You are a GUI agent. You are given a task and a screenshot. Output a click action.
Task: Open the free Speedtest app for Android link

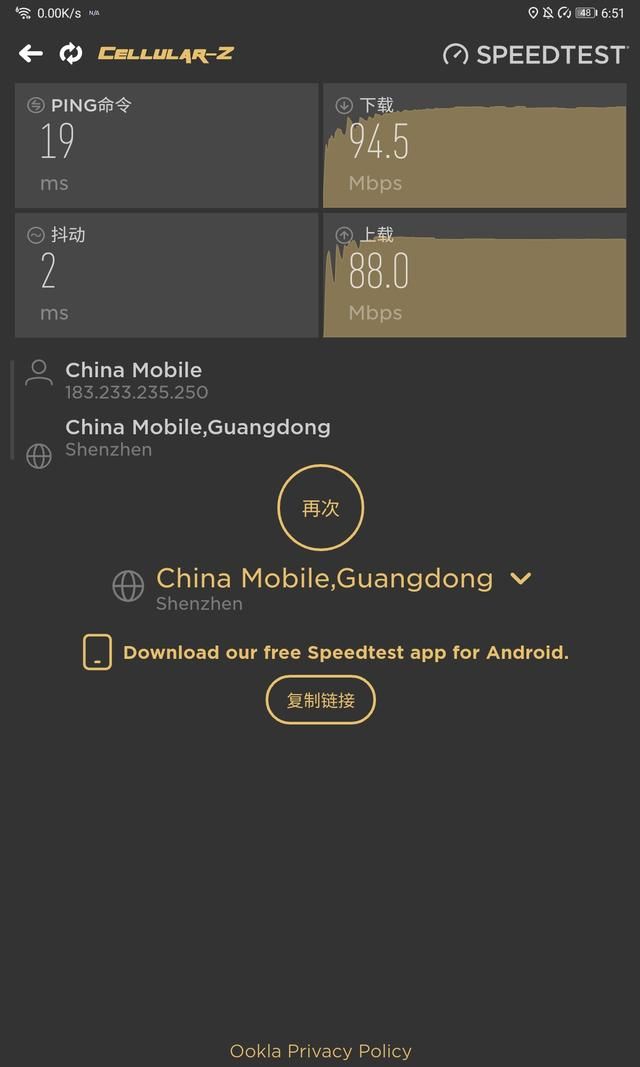[345, 653]
